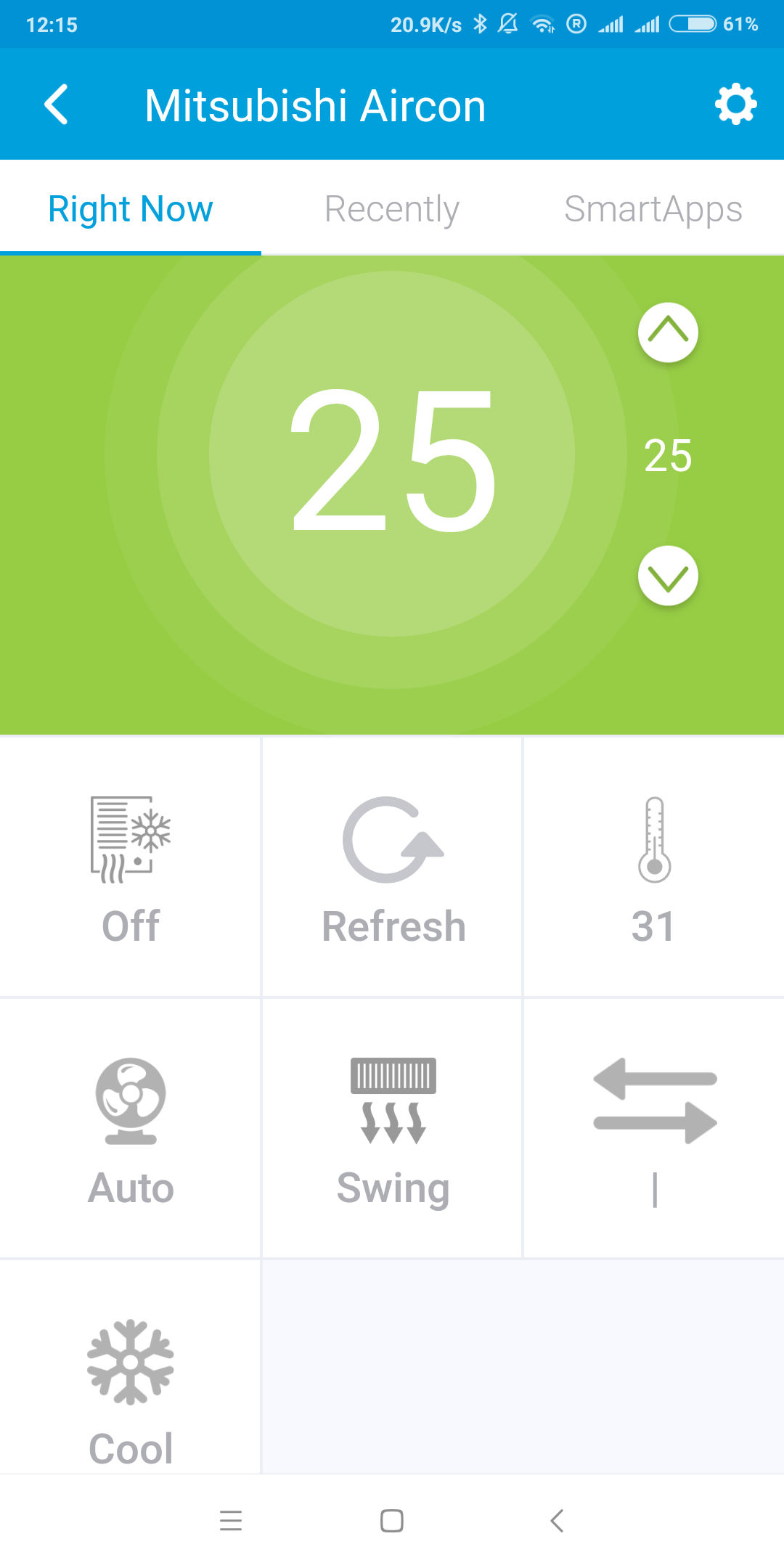Go back using the left arrow button
784x1568 pixels.
(x=56, y=105)
